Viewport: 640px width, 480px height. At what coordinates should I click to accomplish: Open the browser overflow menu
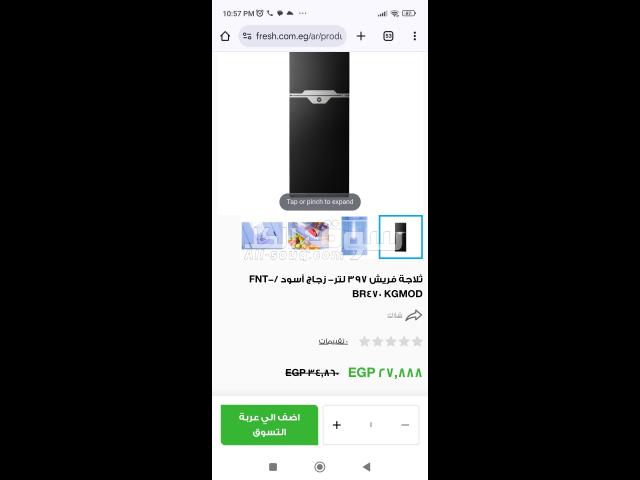414,36
